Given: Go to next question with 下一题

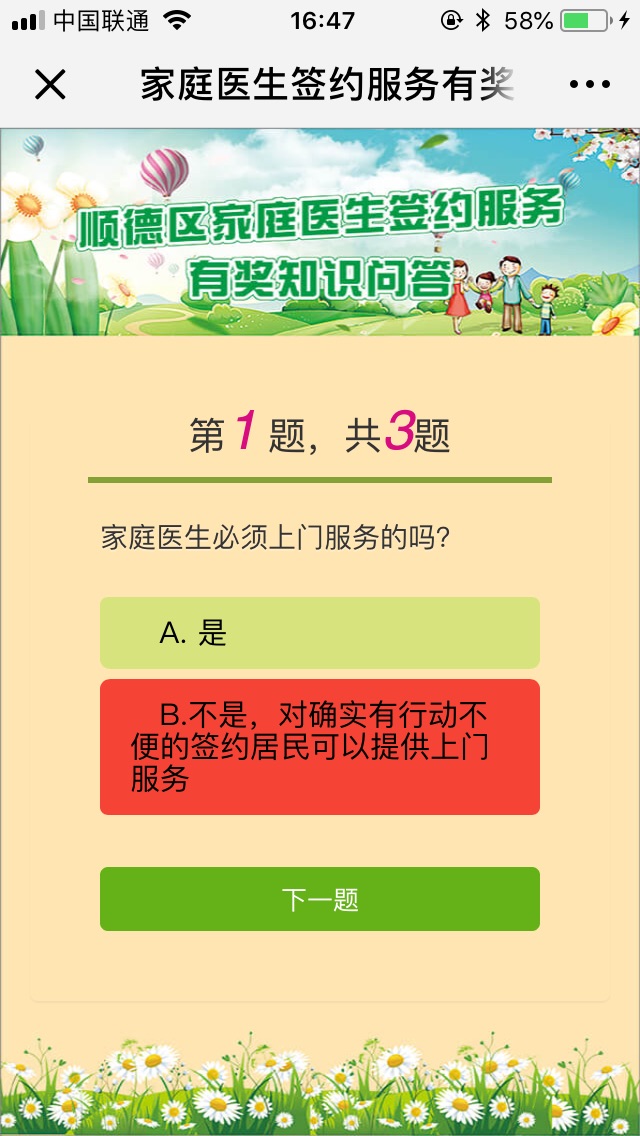Looking at the screenshot, I should point(320,899).
